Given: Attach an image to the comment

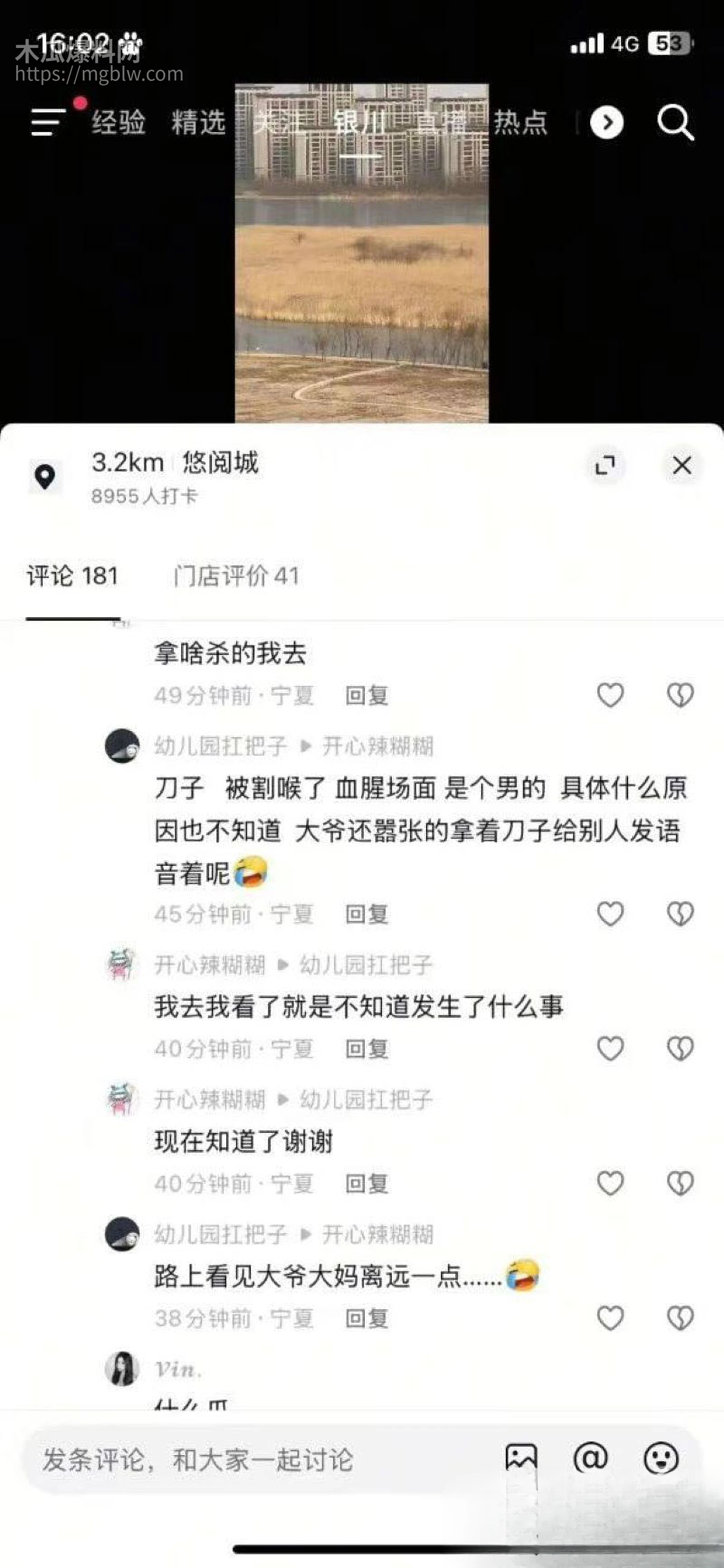Looking at the screenshot, I should 521,1459.
